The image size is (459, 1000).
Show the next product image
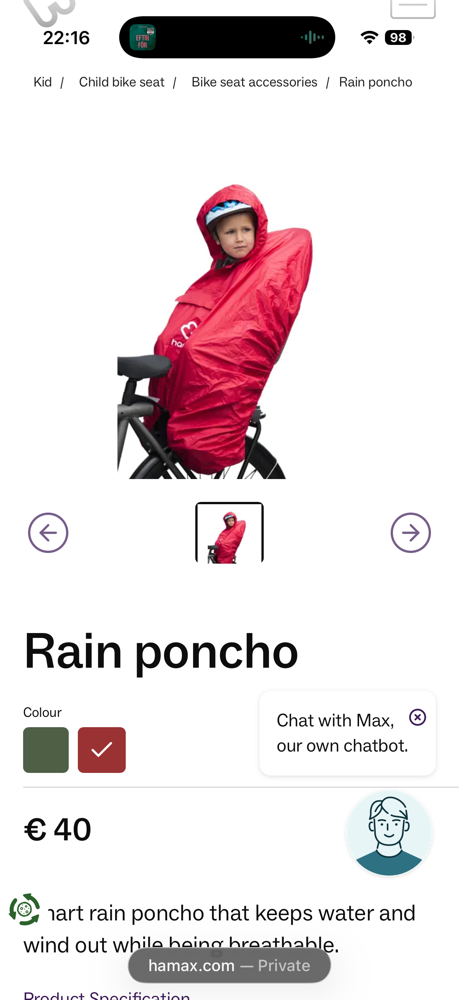point(411,533)
